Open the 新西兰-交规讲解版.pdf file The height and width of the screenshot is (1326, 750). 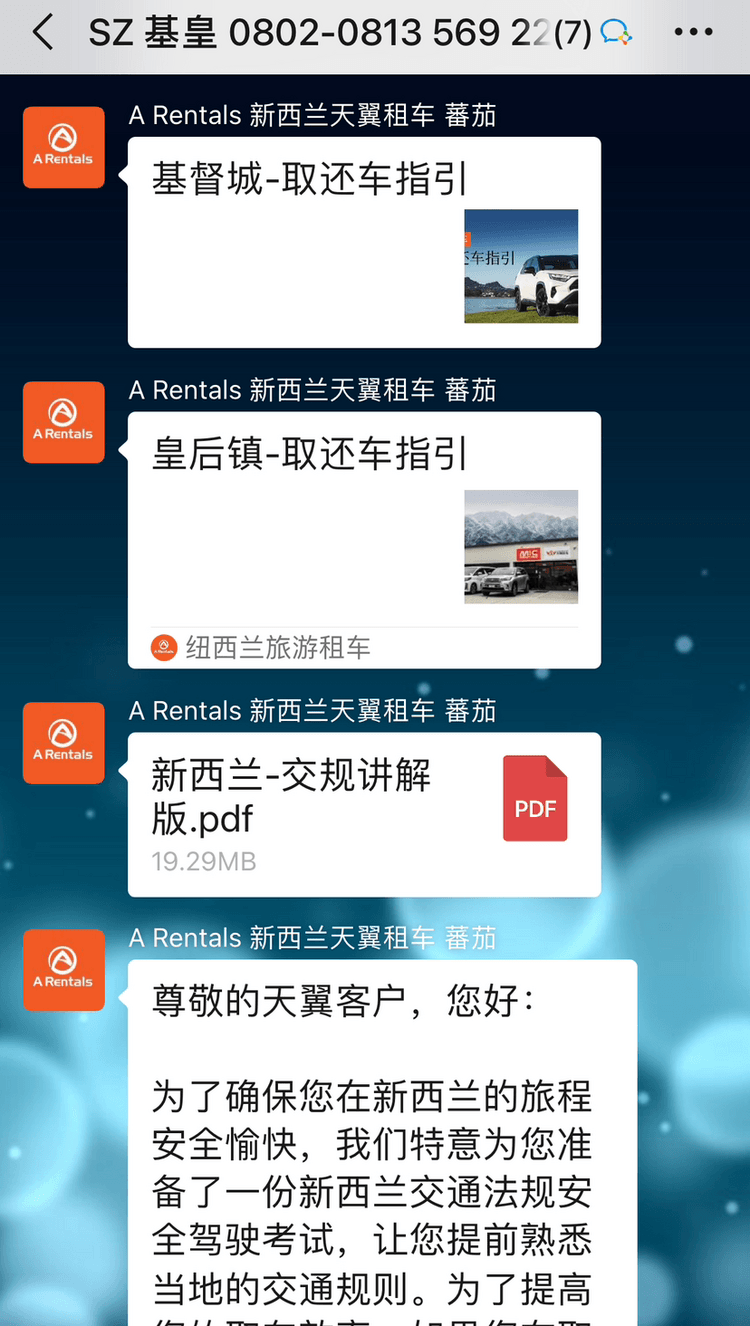click(x=364, y=814)
